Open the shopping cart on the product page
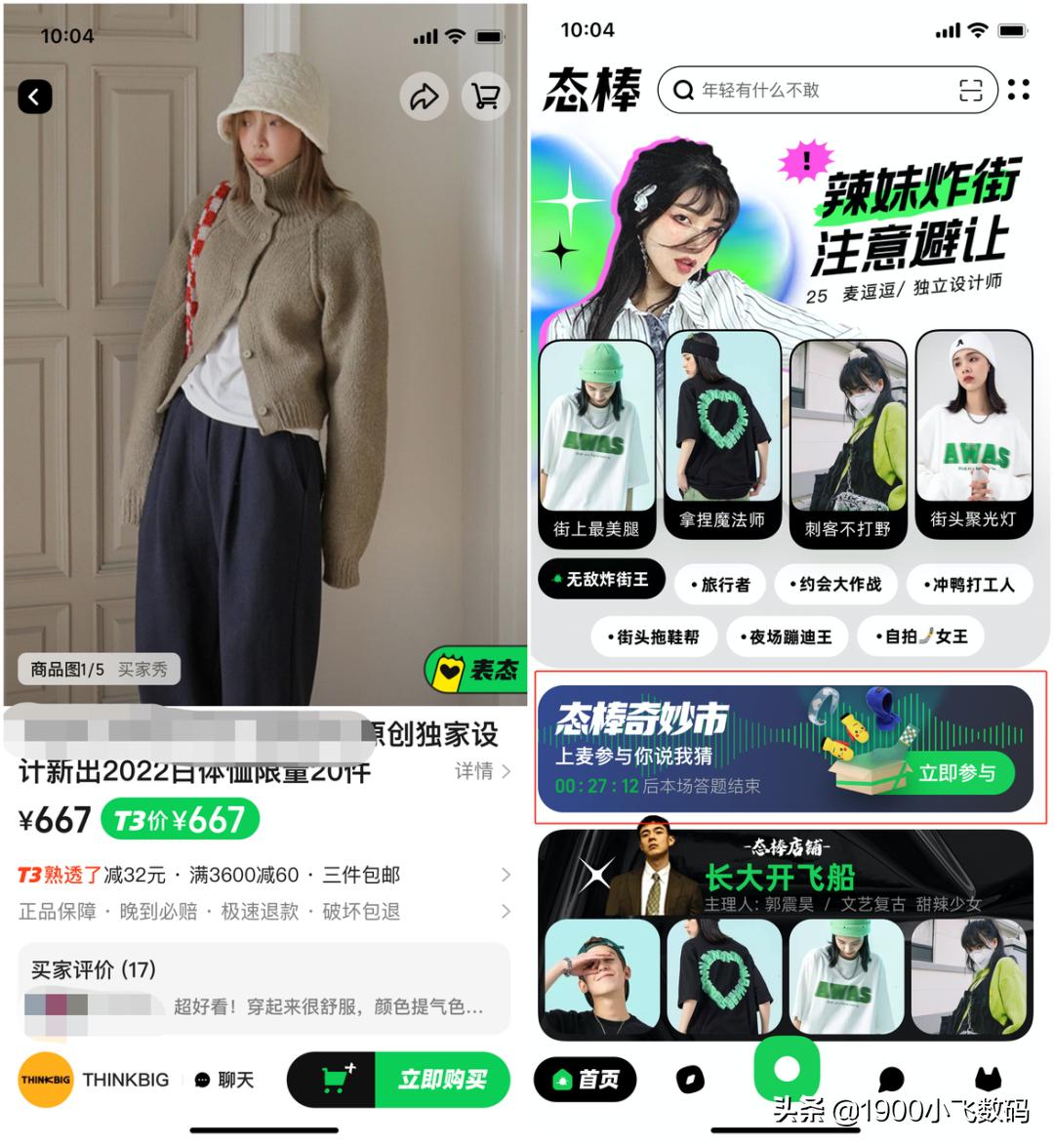 click(x=485, y=96)
